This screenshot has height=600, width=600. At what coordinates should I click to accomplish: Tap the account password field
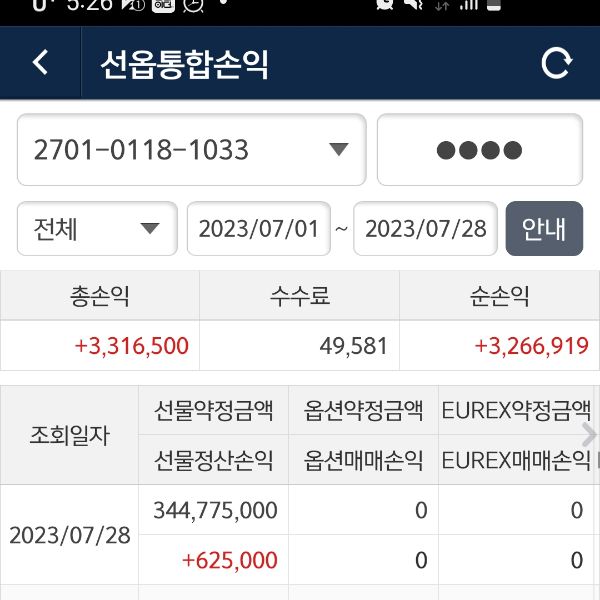click(x=479, y=150)
